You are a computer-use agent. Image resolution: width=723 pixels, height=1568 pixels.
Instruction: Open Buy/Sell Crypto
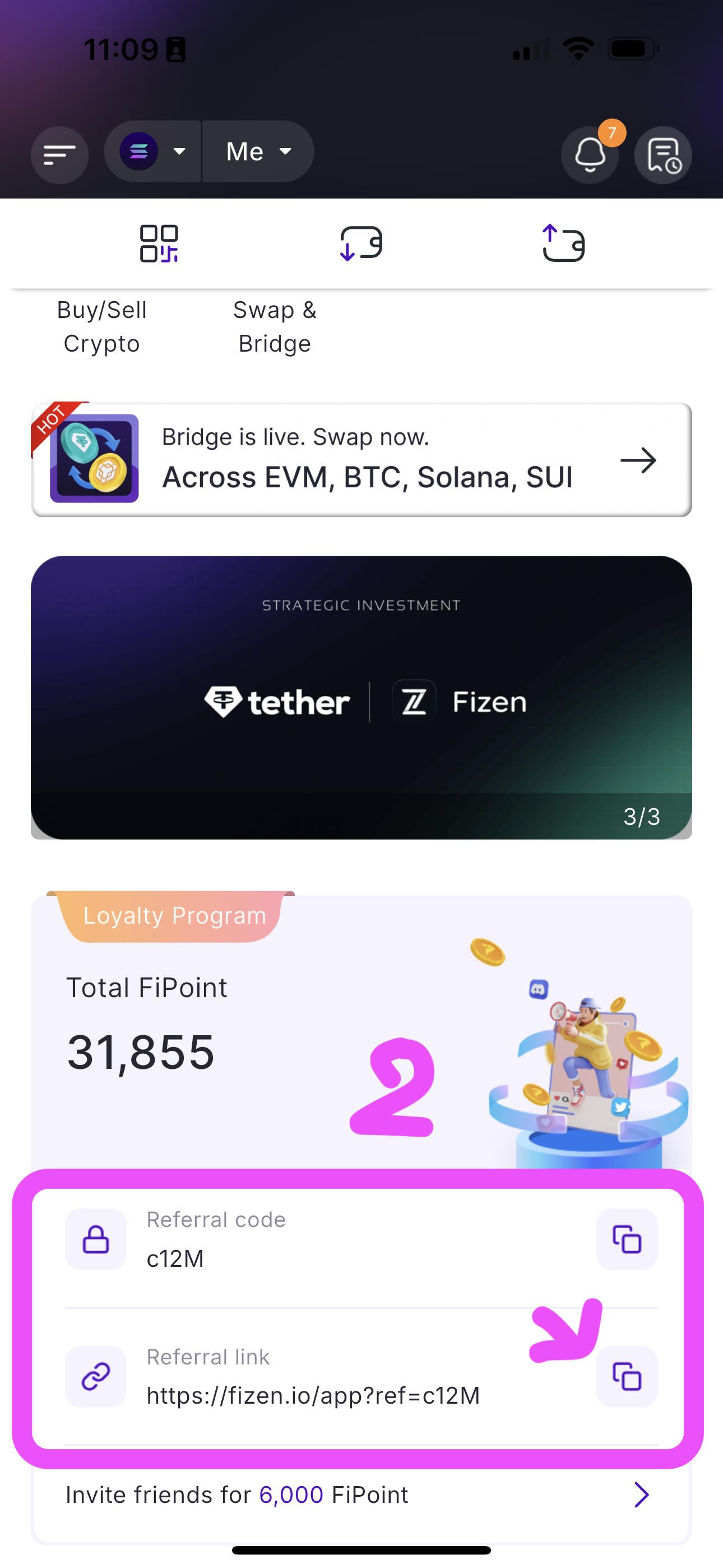pos(102,327)
